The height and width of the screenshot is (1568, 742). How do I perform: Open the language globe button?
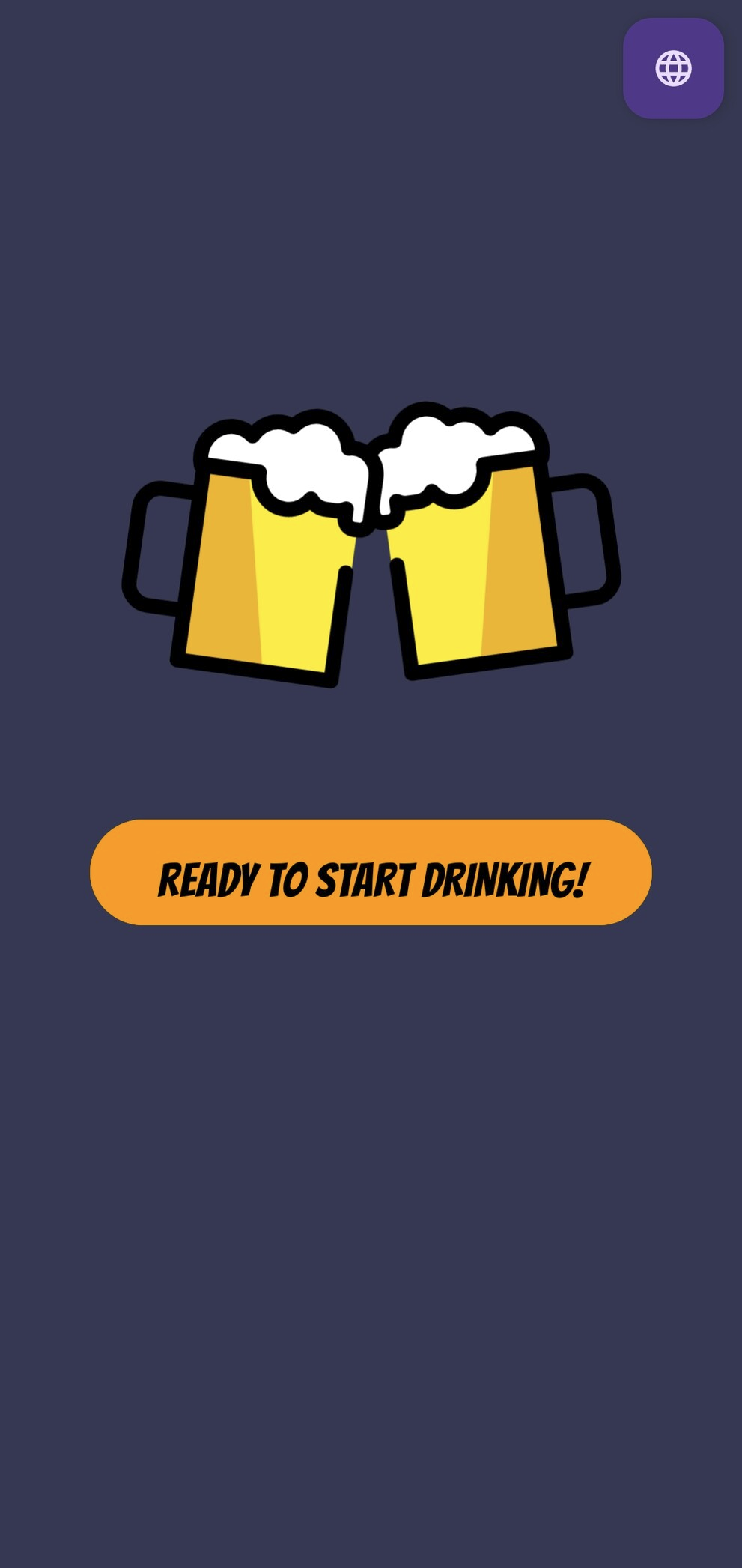pyautogui.click(x=673, y=69)
